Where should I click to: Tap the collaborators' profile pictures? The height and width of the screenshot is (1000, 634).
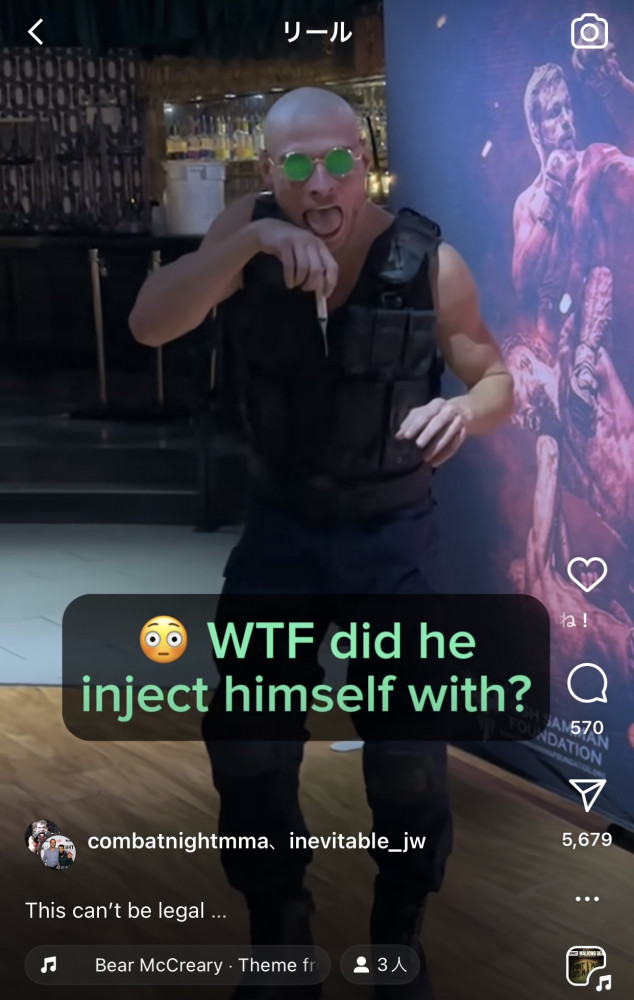(x=50, y=845)
